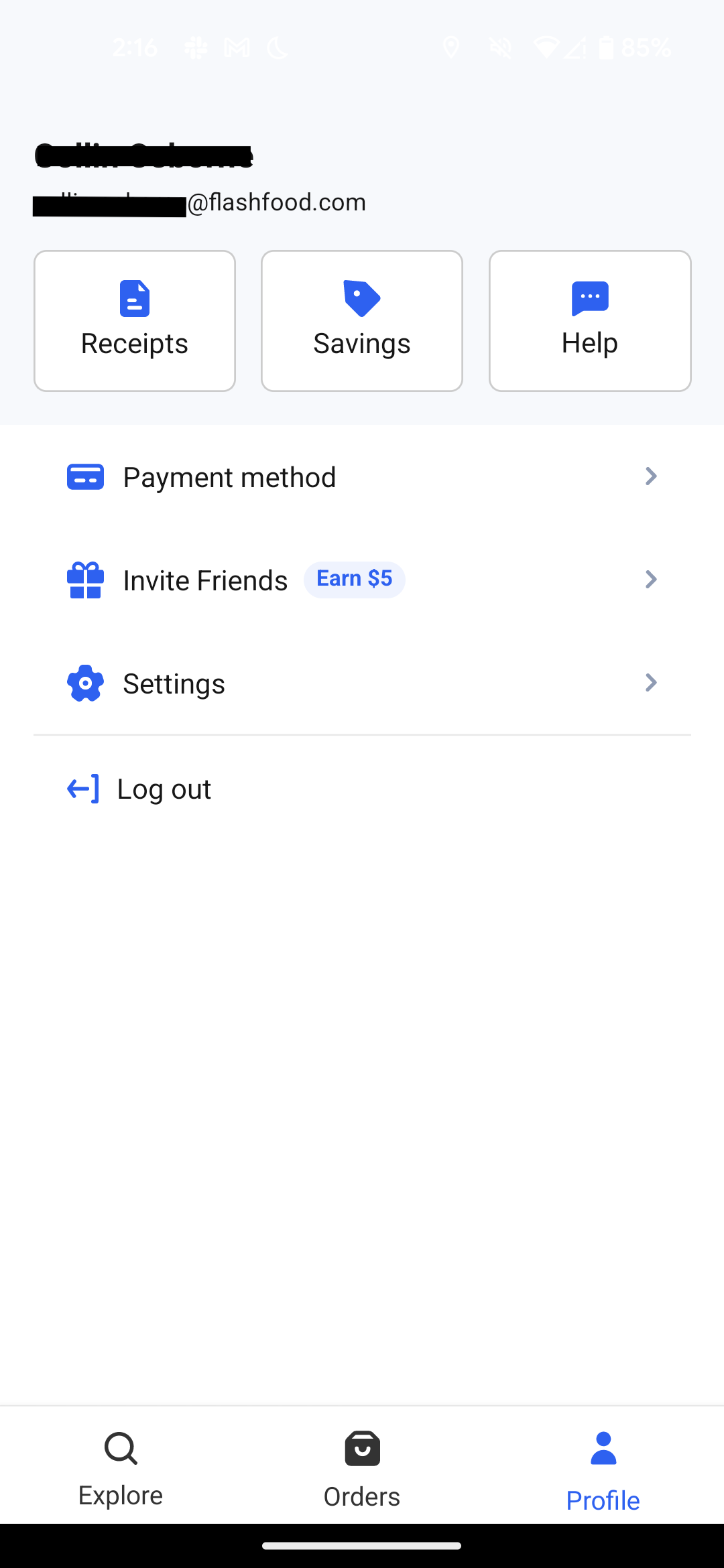The image size is (724, 1568).
Task: Select the Orders shopping bag icon
Action: pos(362,1449)
